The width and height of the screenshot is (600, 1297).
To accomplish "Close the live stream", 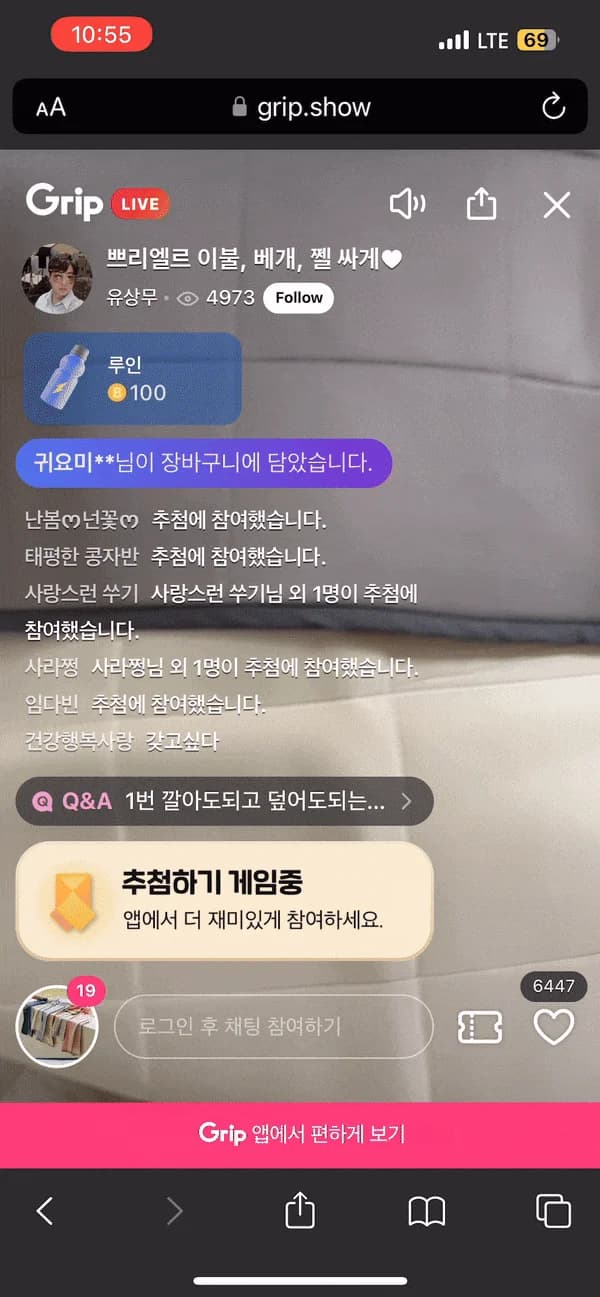I will [556, 205].
